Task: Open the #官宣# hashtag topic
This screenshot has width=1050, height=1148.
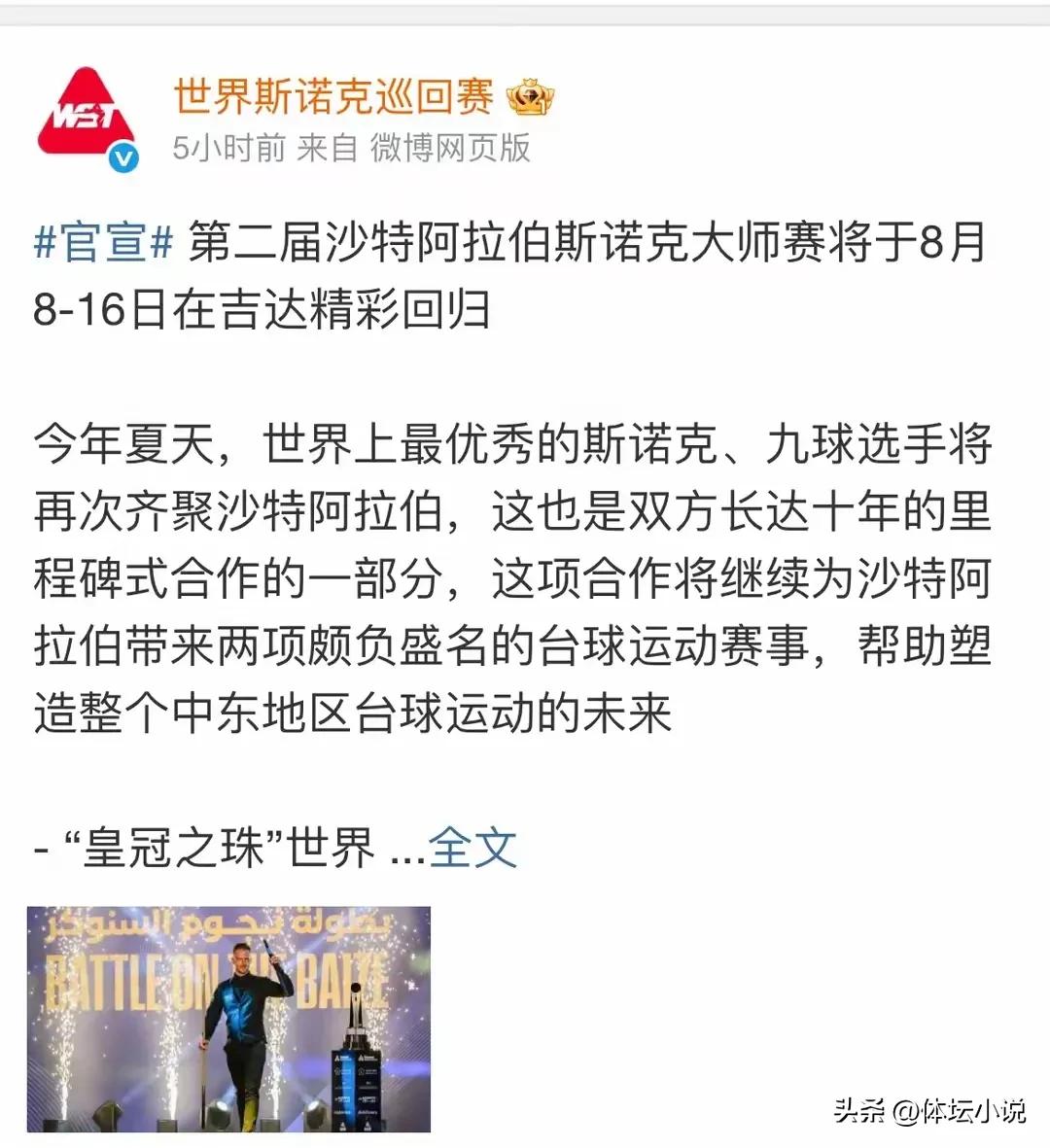Action: [103, 242]
